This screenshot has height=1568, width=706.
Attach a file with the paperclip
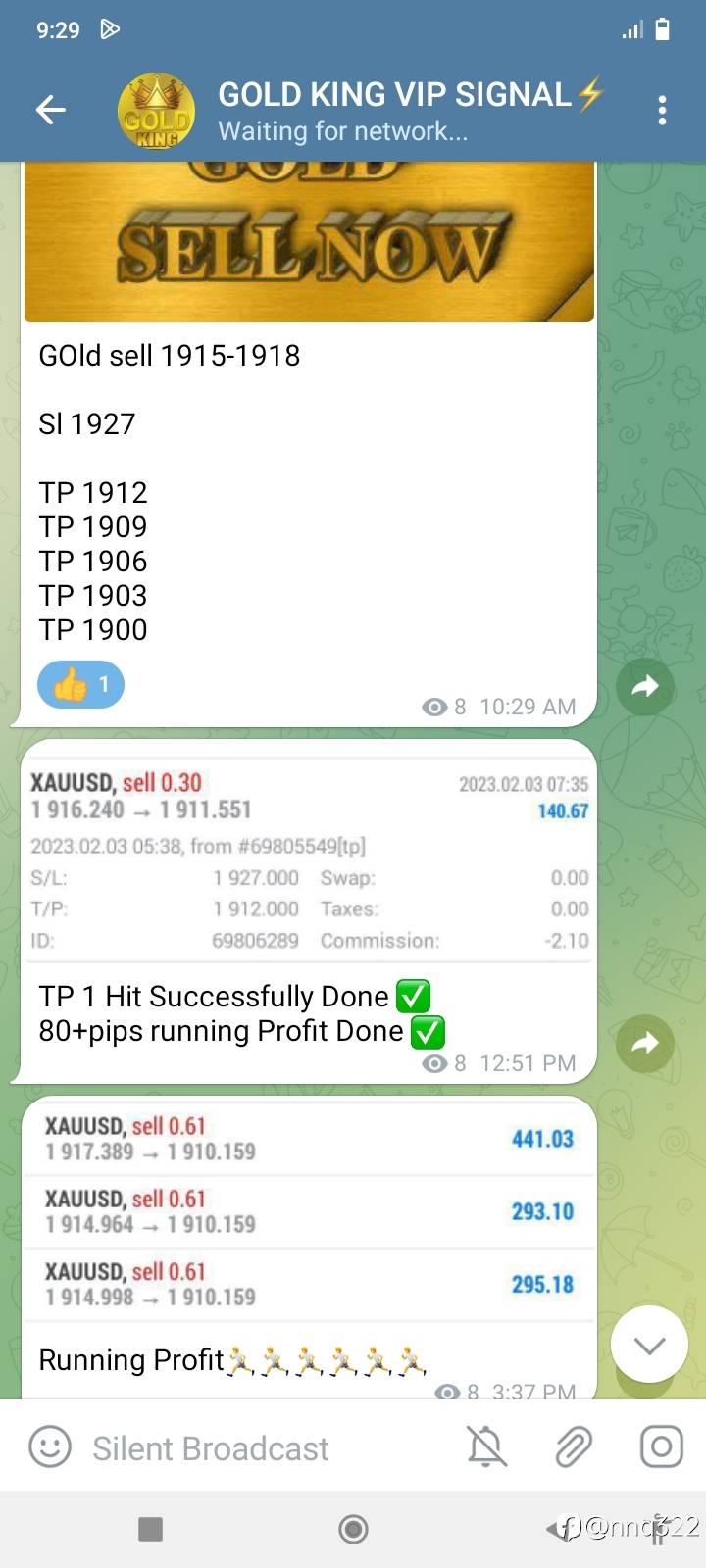[574, 1447]
